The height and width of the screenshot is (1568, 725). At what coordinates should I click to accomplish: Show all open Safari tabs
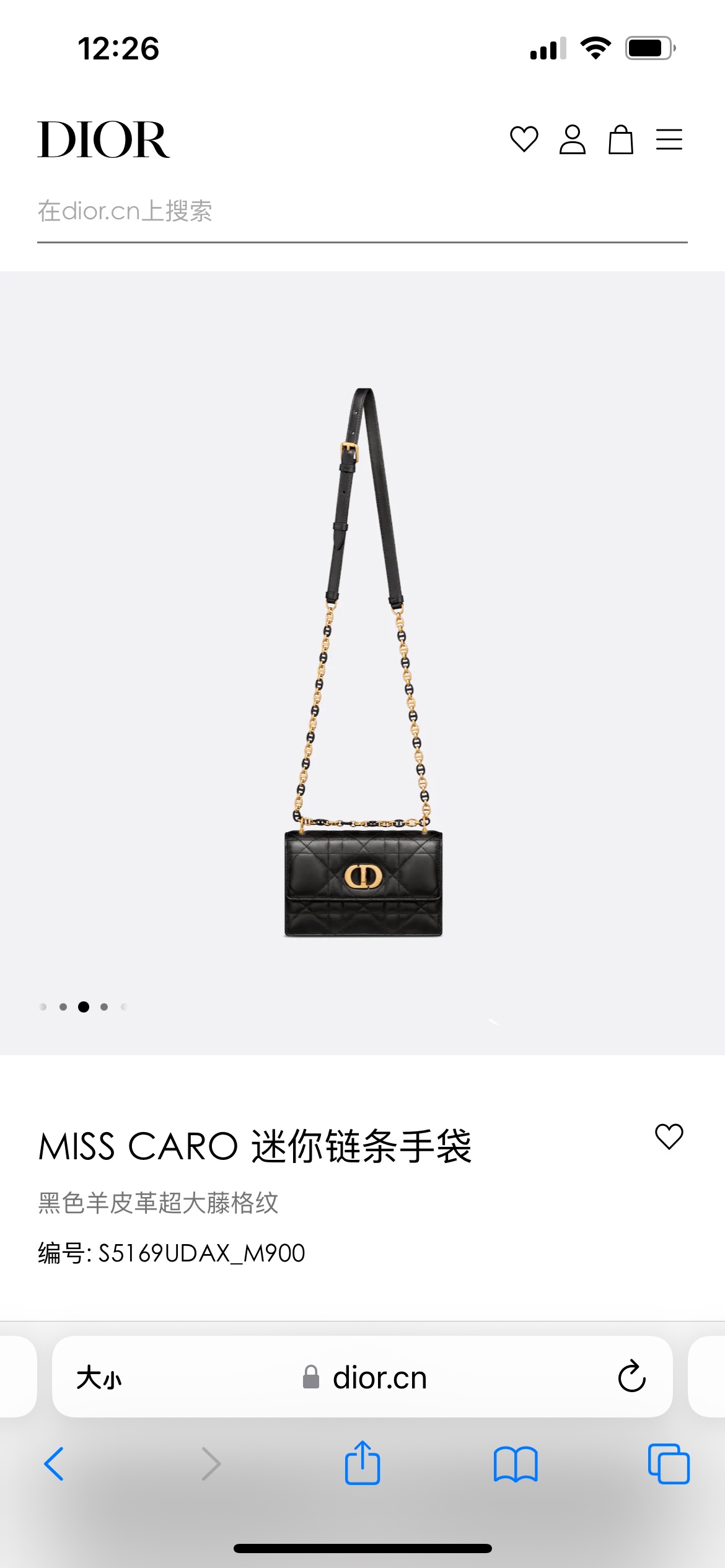point(669,1464)
